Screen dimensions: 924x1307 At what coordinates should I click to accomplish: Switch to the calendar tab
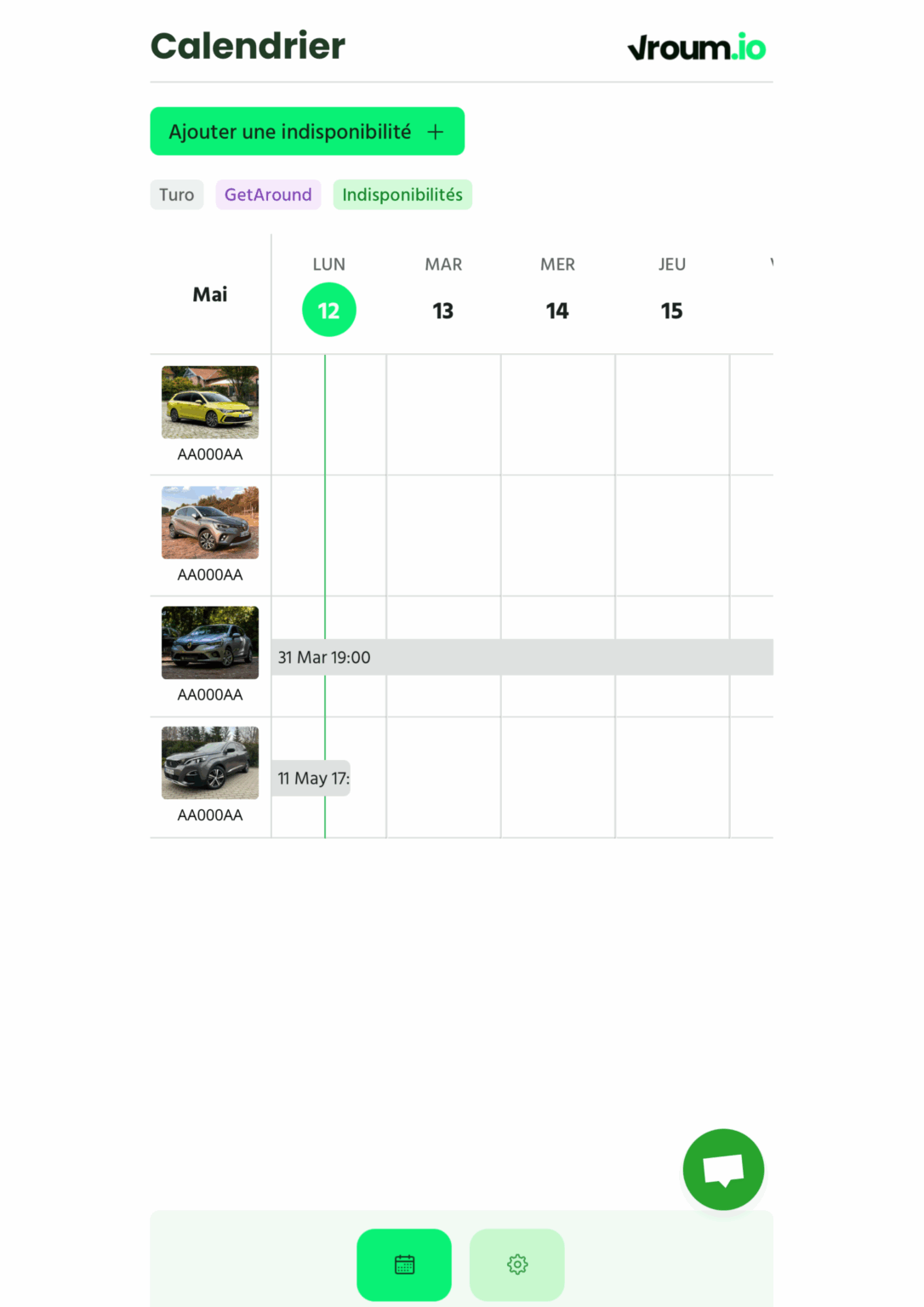404,1264
